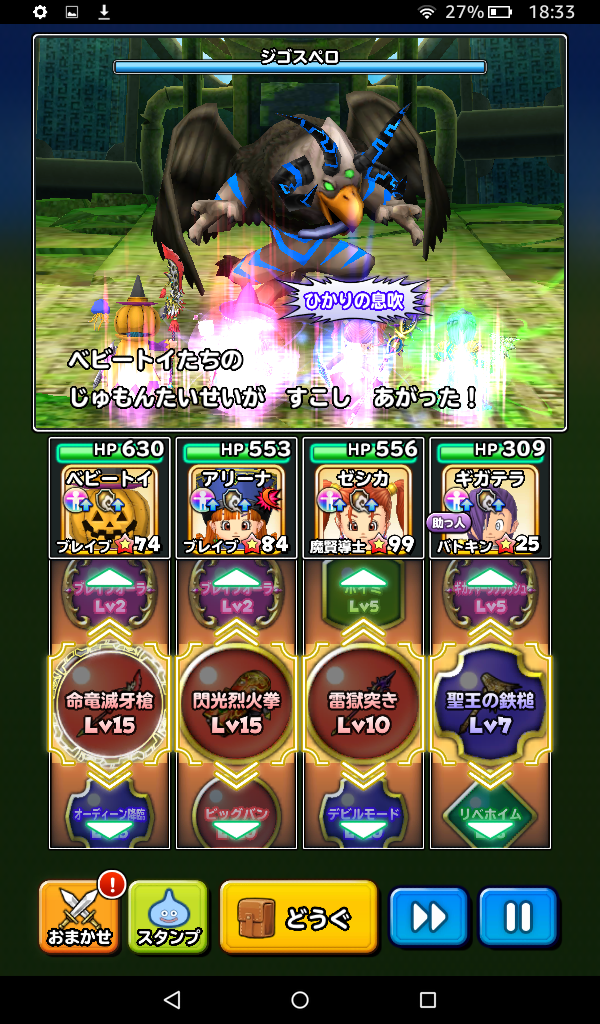Tap the おまかせ auto-battle button

point(80,917)
